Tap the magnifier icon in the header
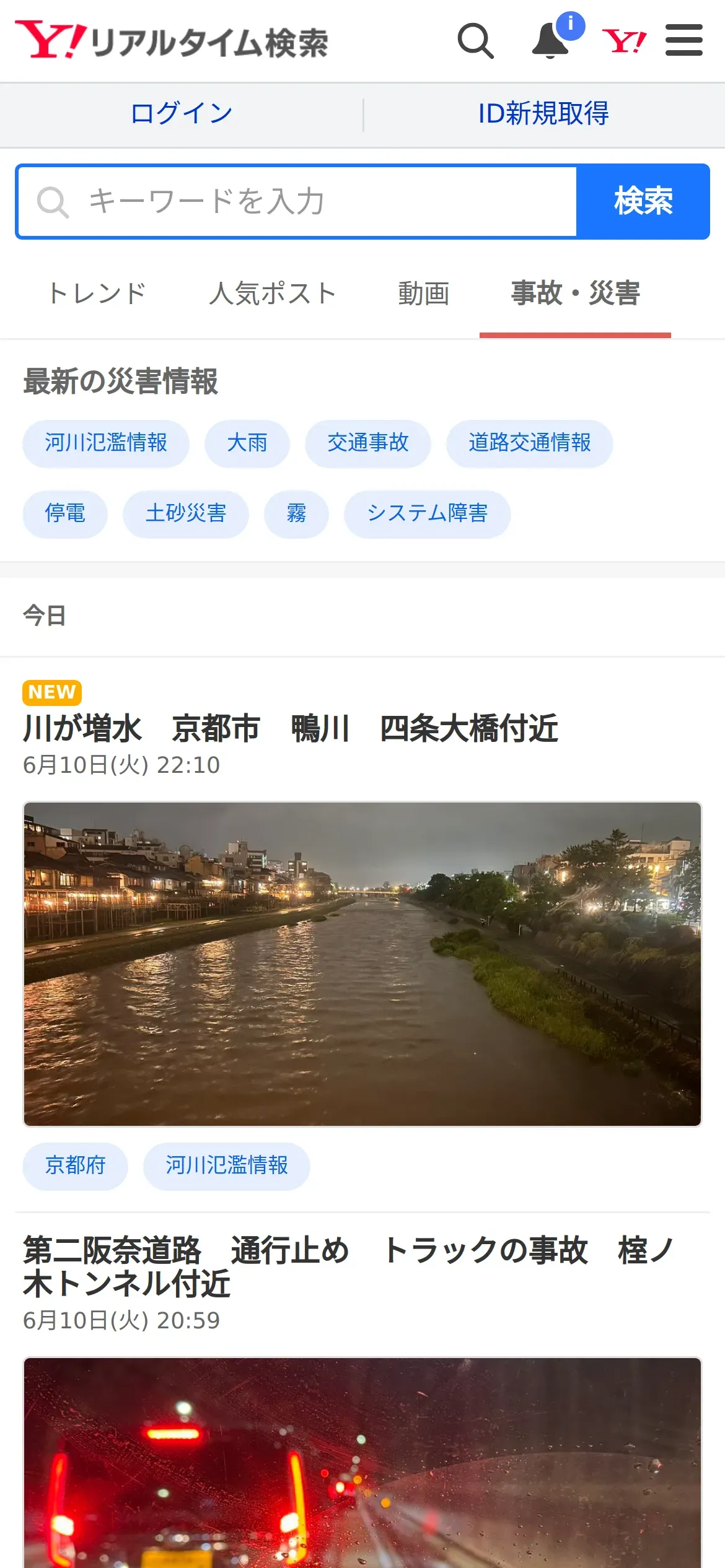This screenshot has width=725, height=1568. pos(475,41)
